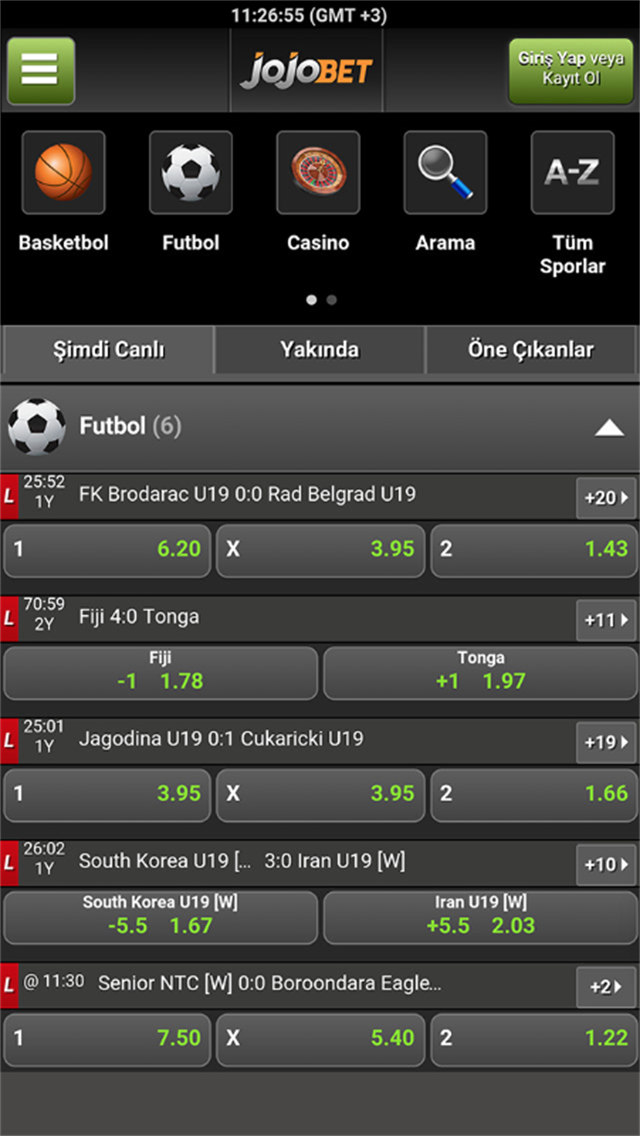Open the hamburger menu
Screen dimensions: 640x1136
(41, 71)
